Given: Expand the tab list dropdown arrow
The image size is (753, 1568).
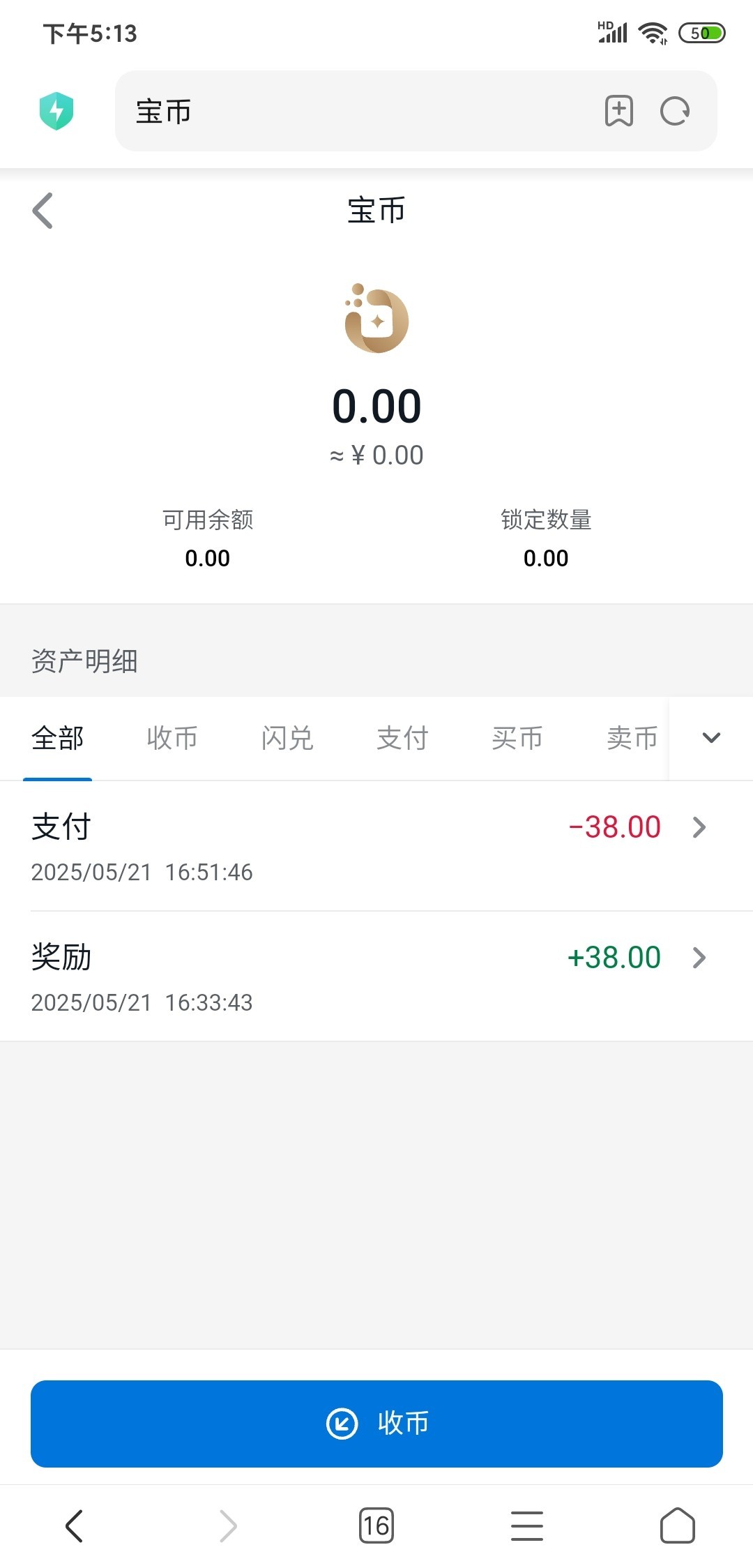Looking at the screenshot, I should 711,738.
